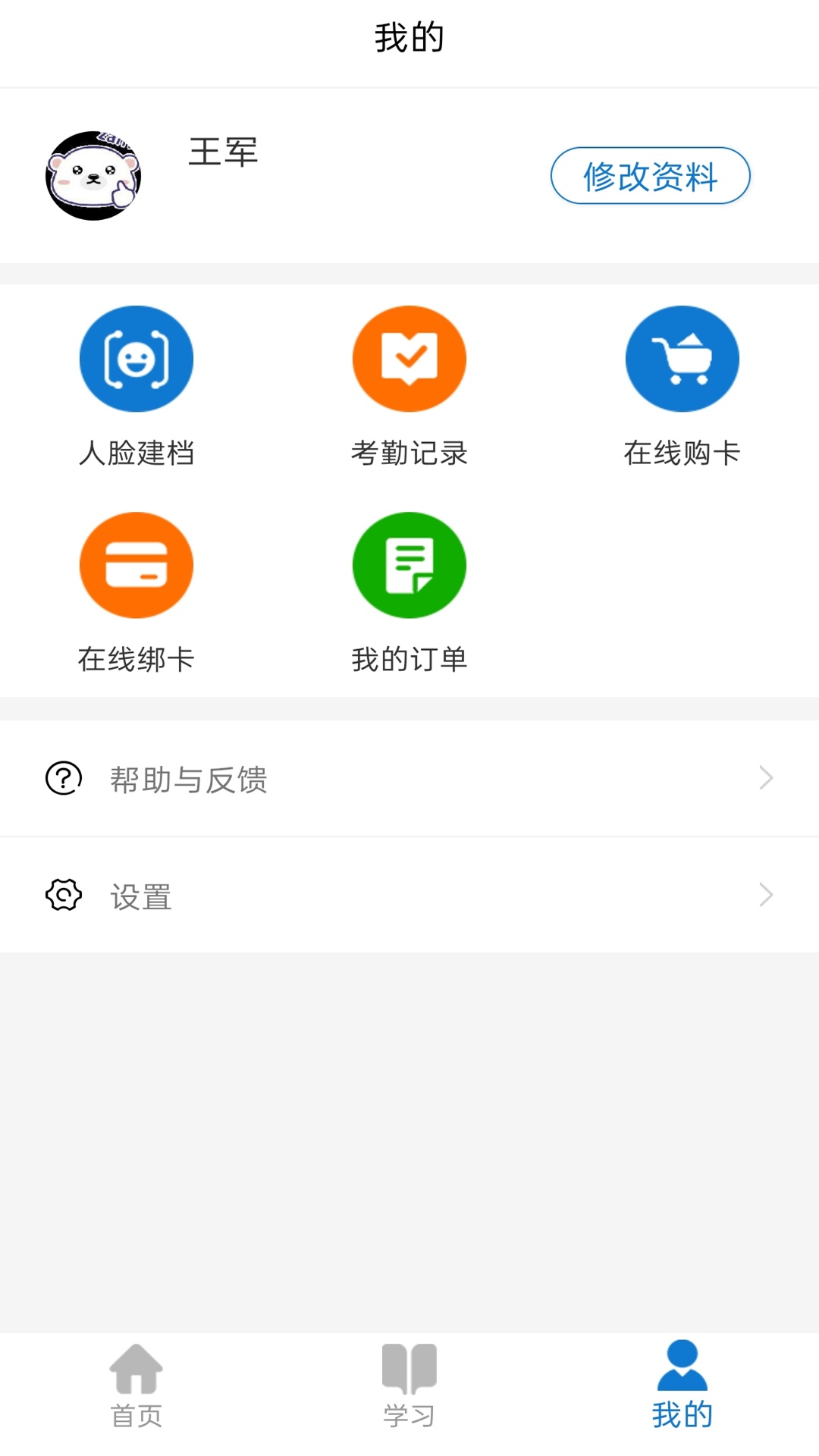Screen dimensions: 819x1456
Task: Click the 修改资料 edit profile button
Action: tap(651, 176)
